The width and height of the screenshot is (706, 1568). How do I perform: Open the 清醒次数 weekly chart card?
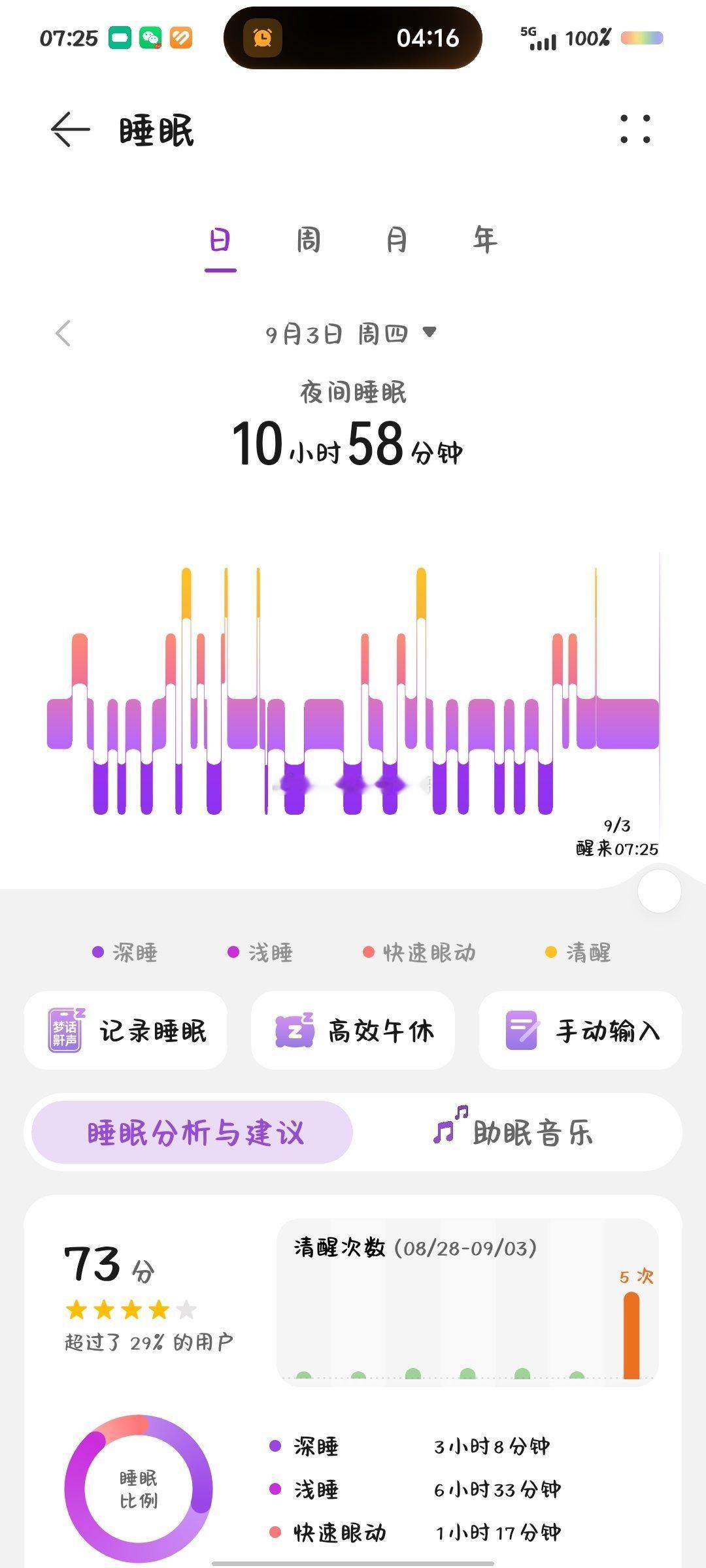click(467, 1301)
